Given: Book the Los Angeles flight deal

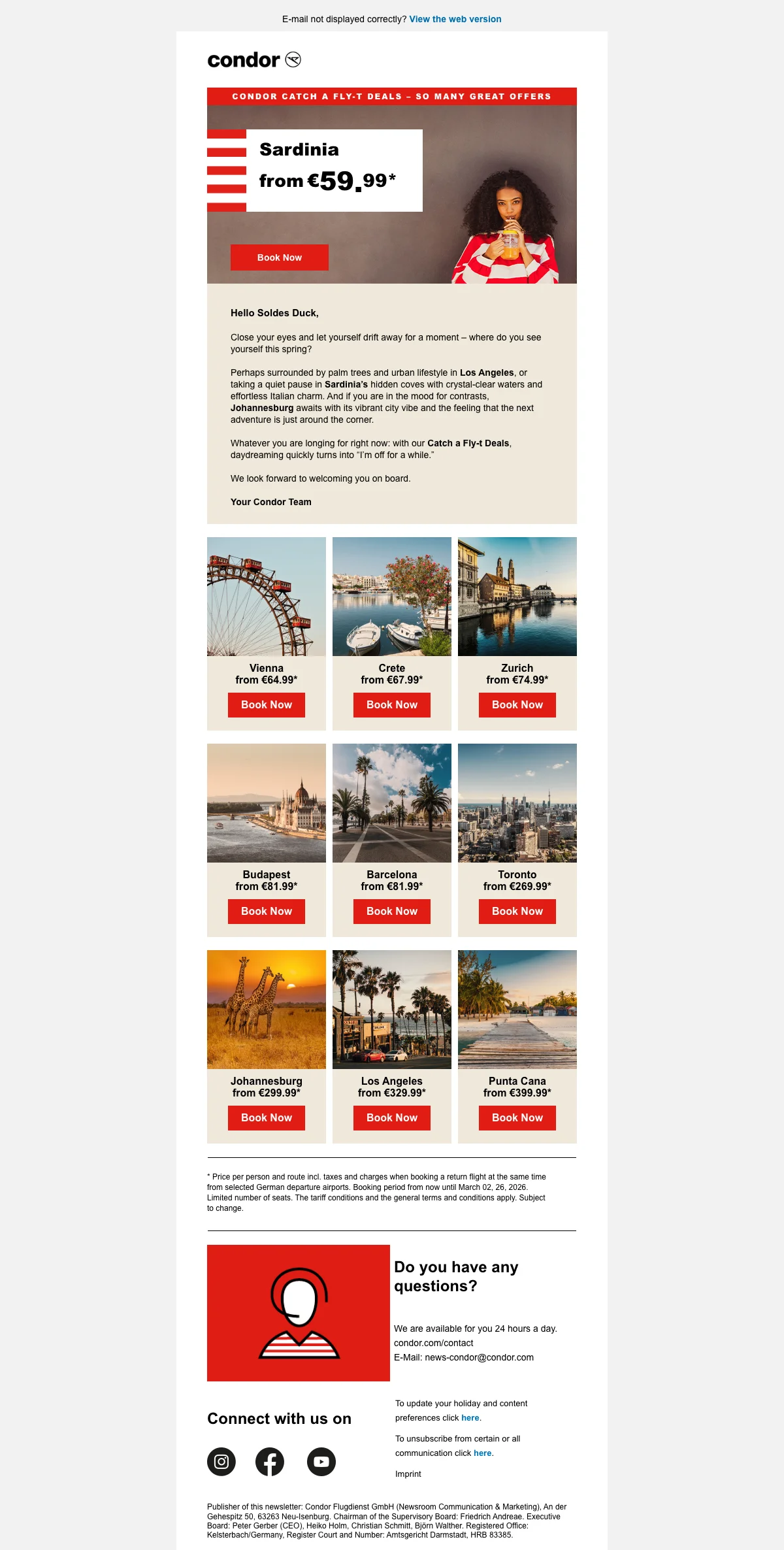Looking at the screenshot, I should pos(391,1118).
